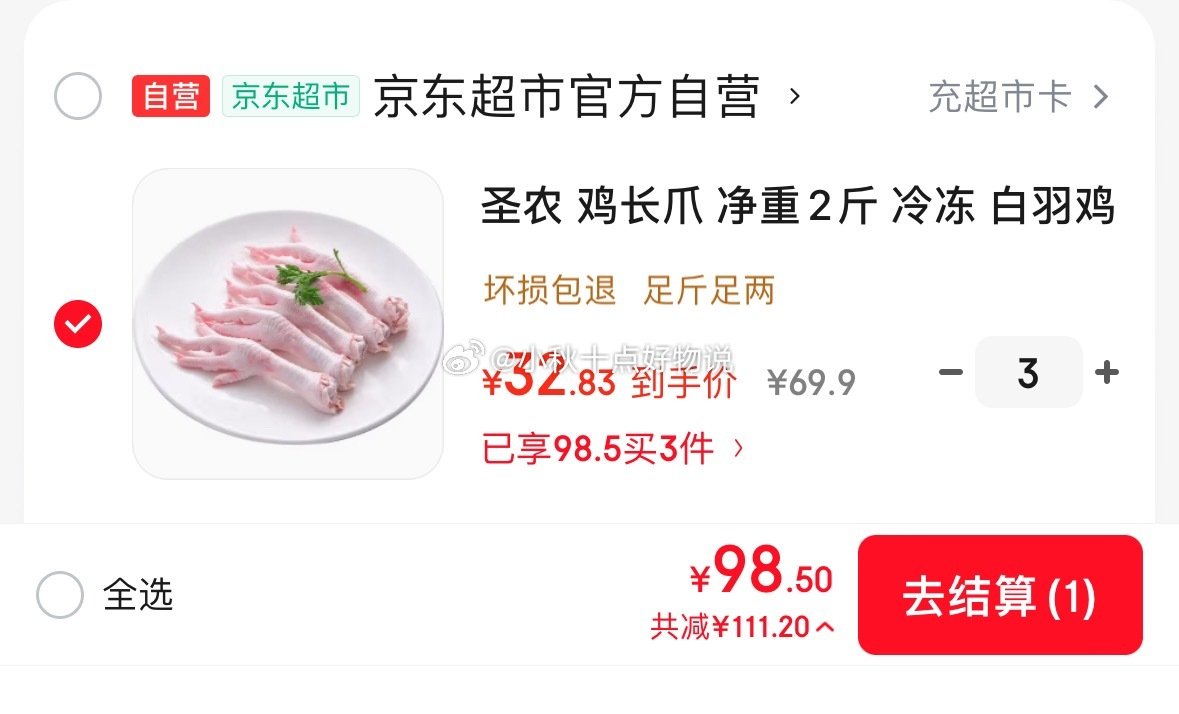Image resolution: width=1179 pixels, height=714 pixels.
Task: Select the 京东超市官方自营 store checkbox
Action: coord(77,97)
